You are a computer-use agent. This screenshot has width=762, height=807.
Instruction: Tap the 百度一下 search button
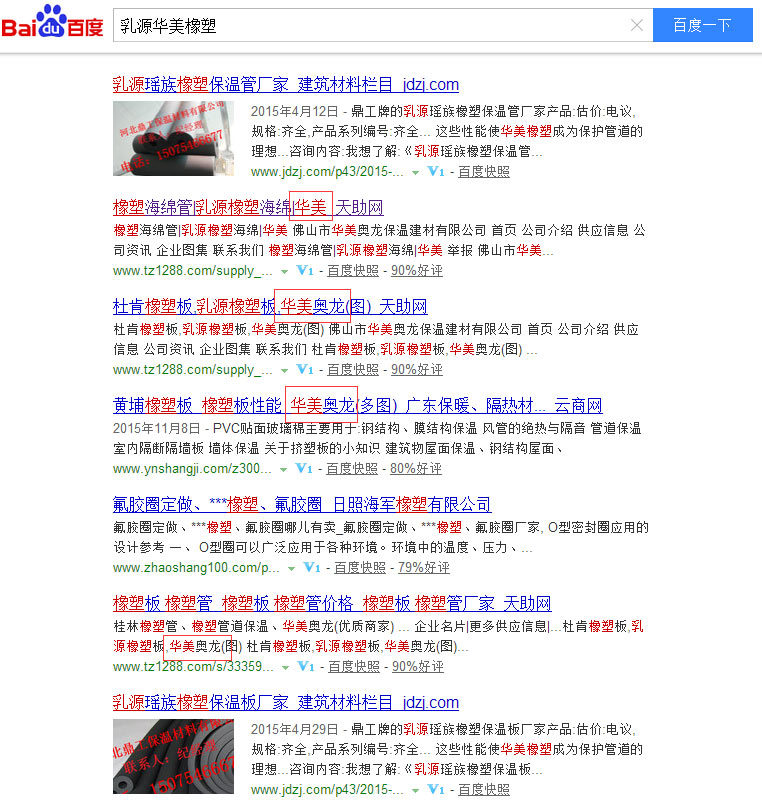pyautogui.click(x=702, y=25)
